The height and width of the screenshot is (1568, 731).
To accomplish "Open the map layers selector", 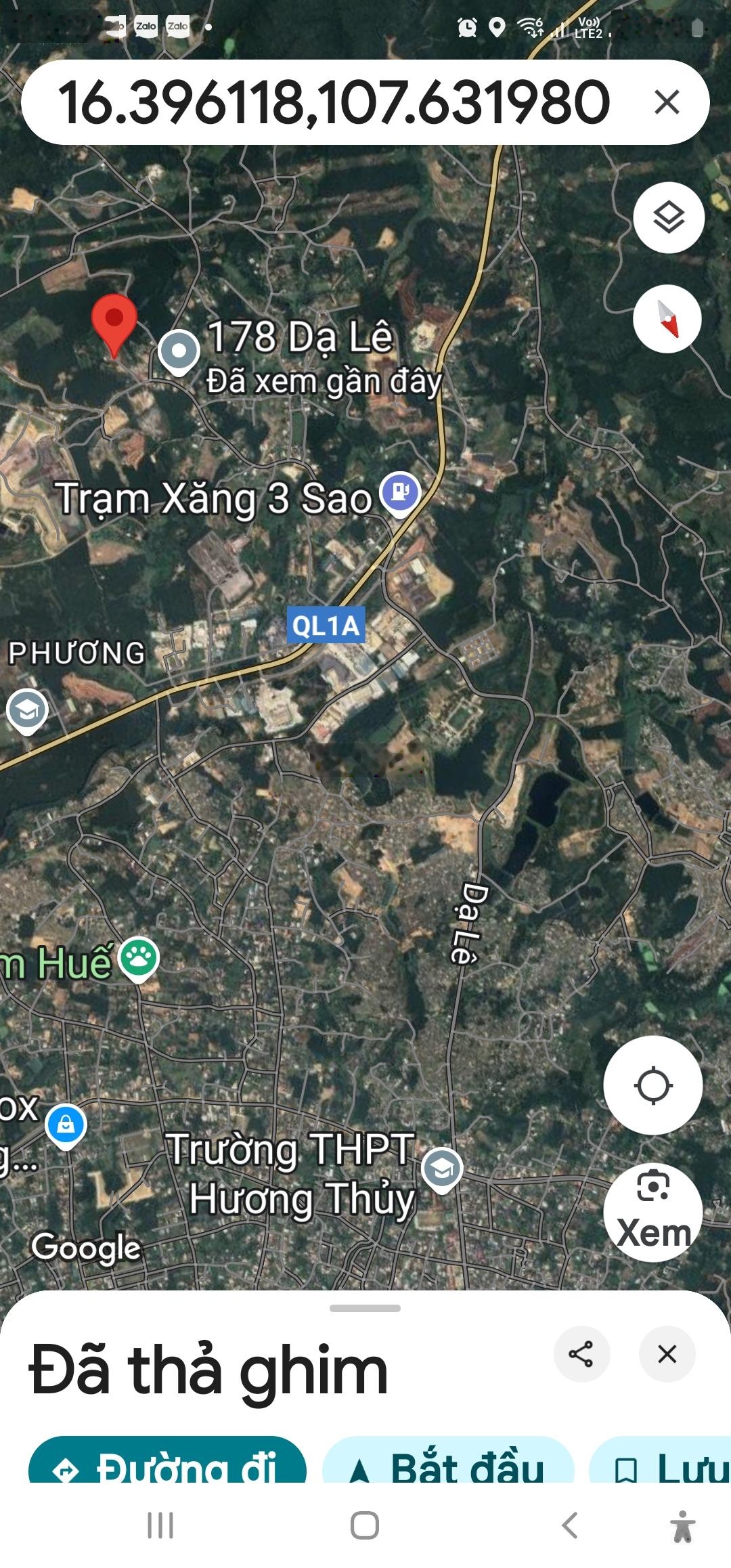I will pos(669,218).
